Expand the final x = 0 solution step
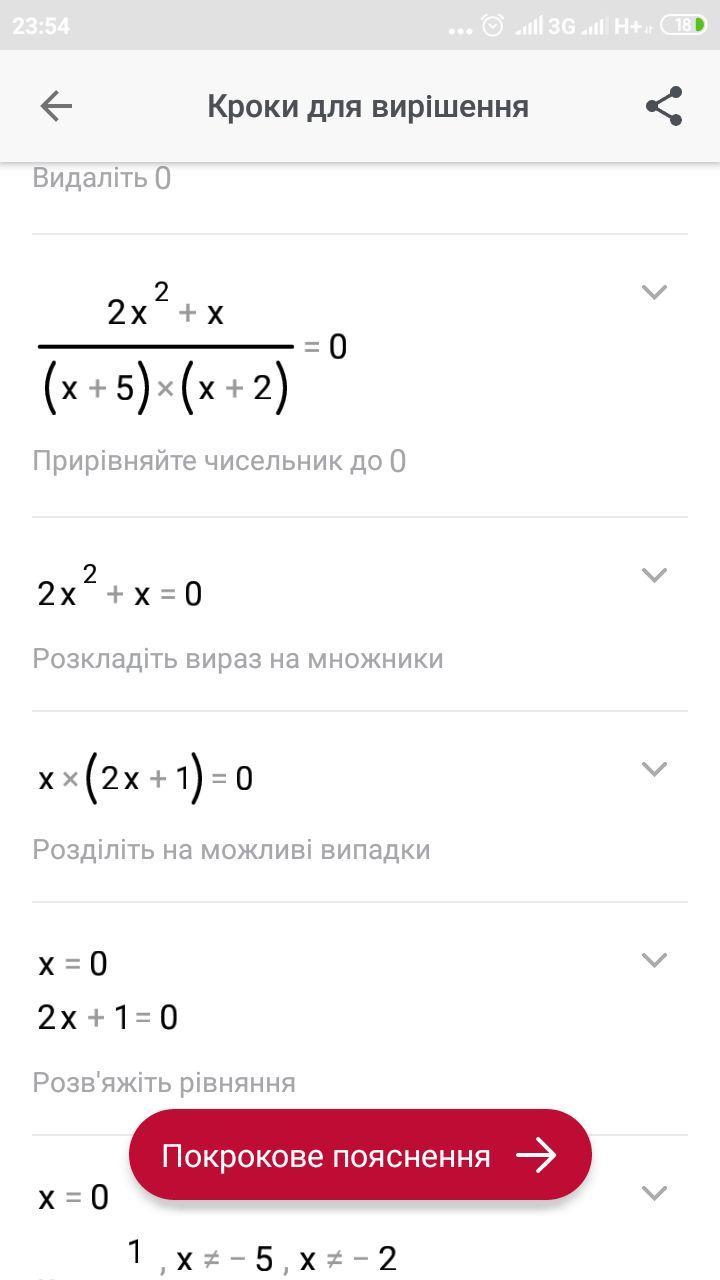The height and width of the screenshot is (1280, 720). (x=654, y=1193)
